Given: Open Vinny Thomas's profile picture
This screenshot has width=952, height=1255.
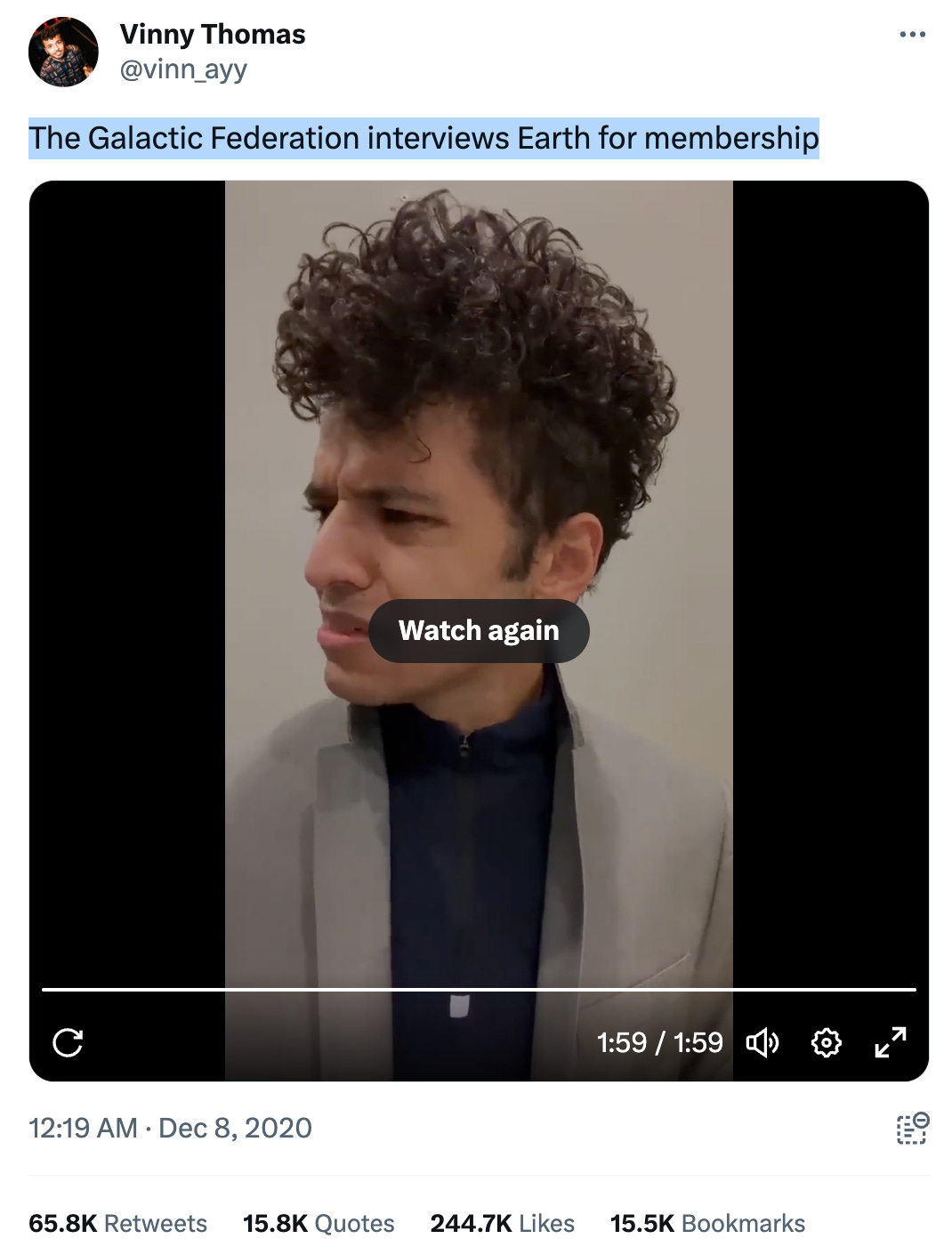Looking at the screenshot, I should click(x=63, y=53).
